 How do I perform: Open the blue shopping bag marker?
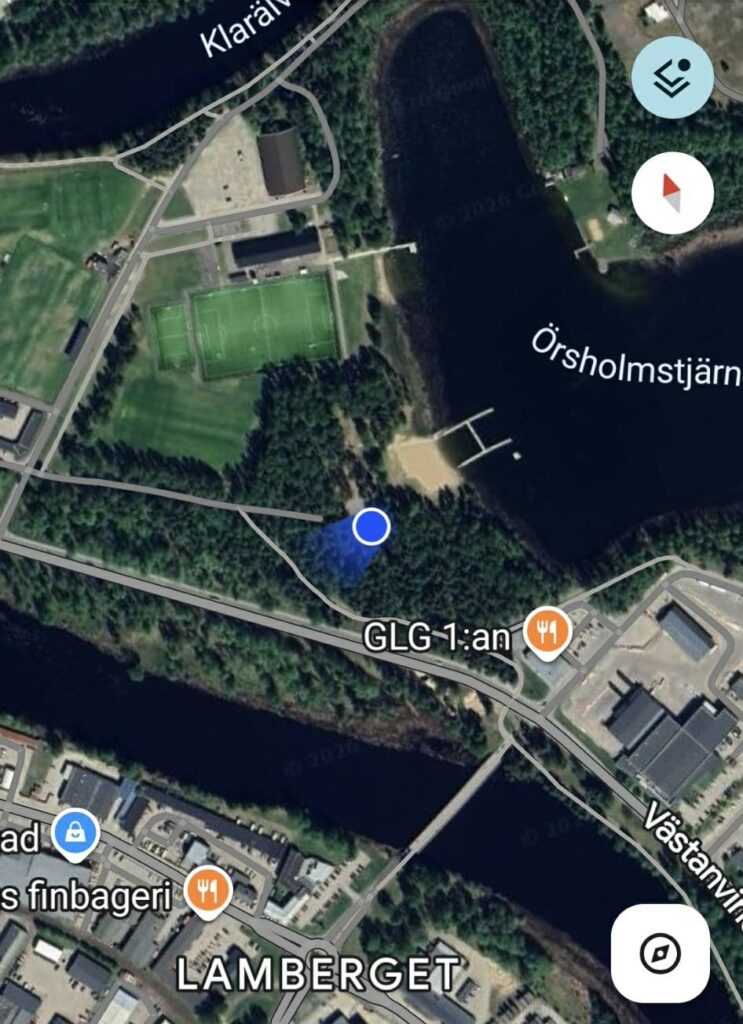75,833
